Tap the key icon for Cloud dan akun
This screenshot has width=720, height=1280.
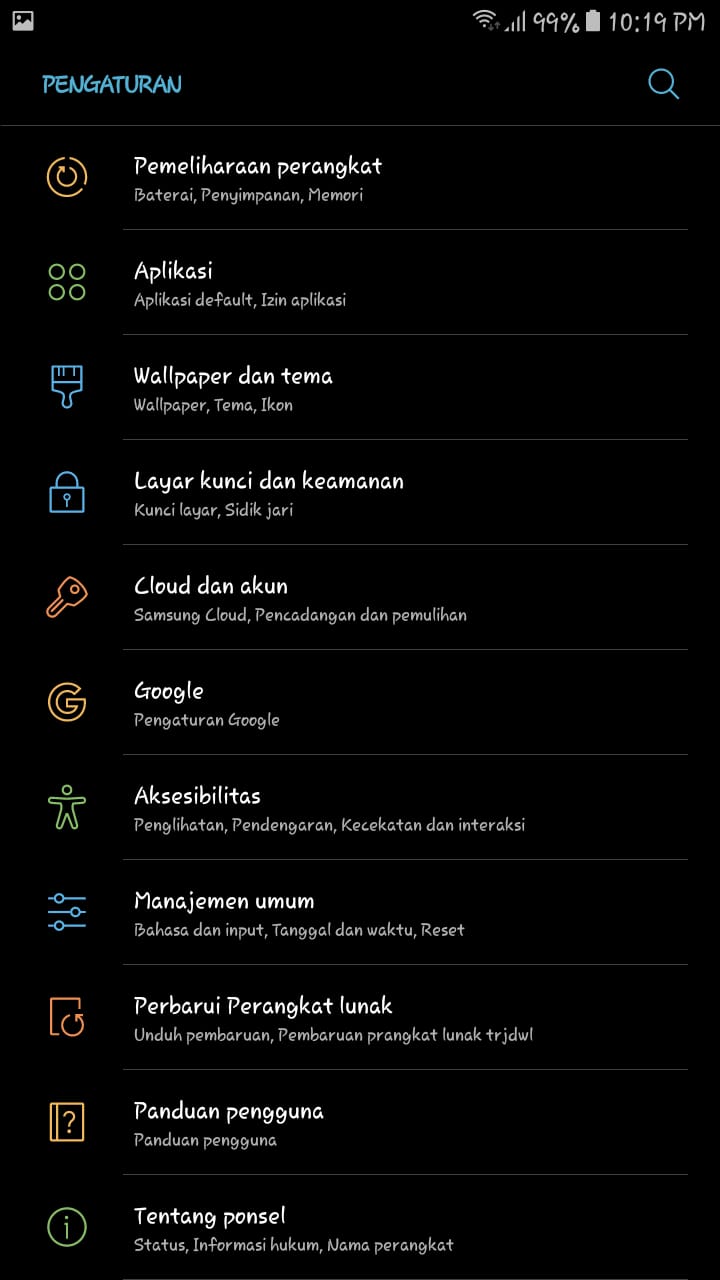[66, 597]
